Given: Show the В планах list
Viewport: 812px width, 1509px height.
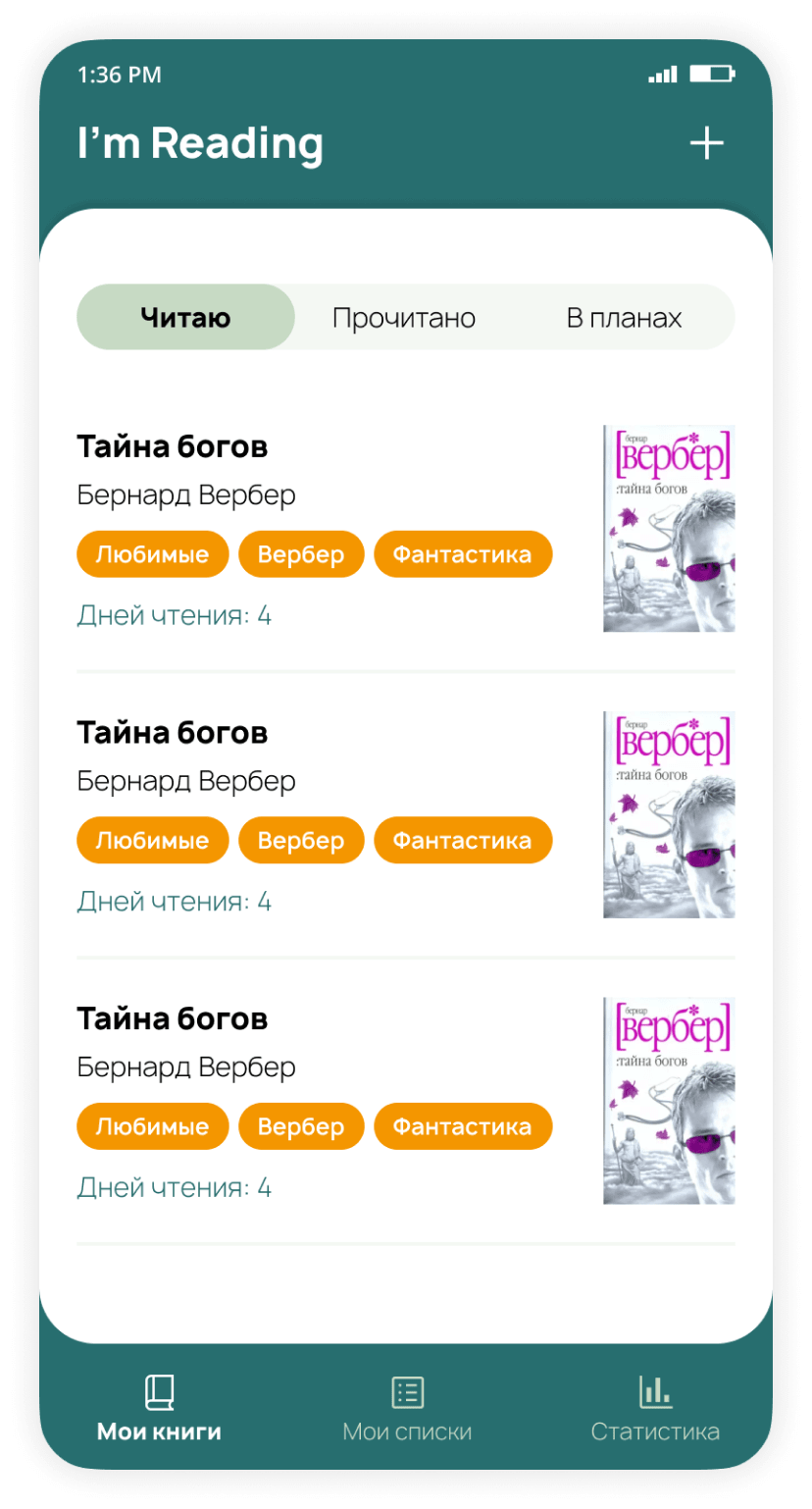Looking at the screenshot, I should pyautogui.click(x=624, y=318).
